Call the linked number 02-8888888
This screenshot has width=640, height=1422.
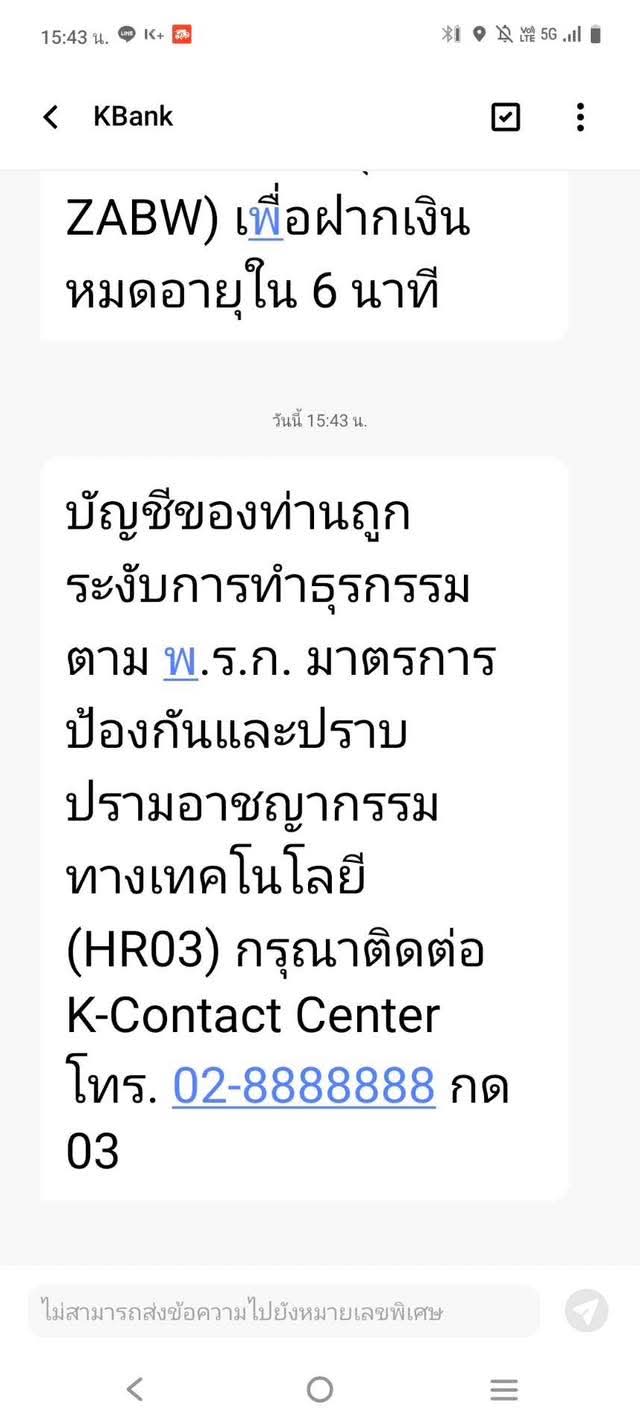coord(304,1086)
